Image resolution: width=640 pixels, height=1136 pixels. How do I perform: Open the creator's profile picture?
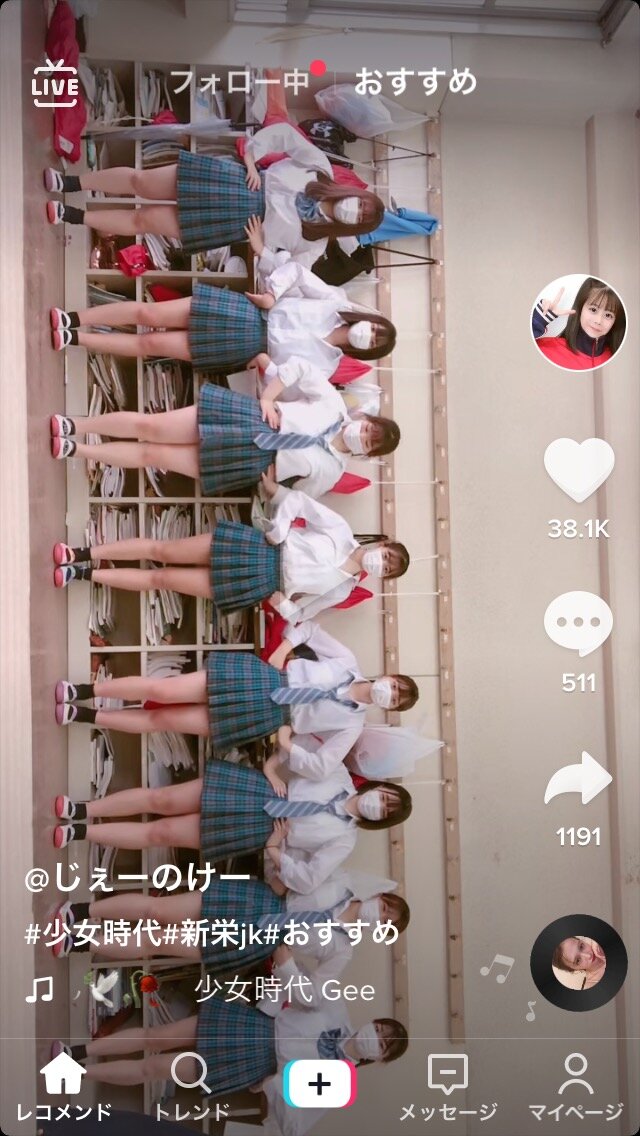tap(579, 322)
